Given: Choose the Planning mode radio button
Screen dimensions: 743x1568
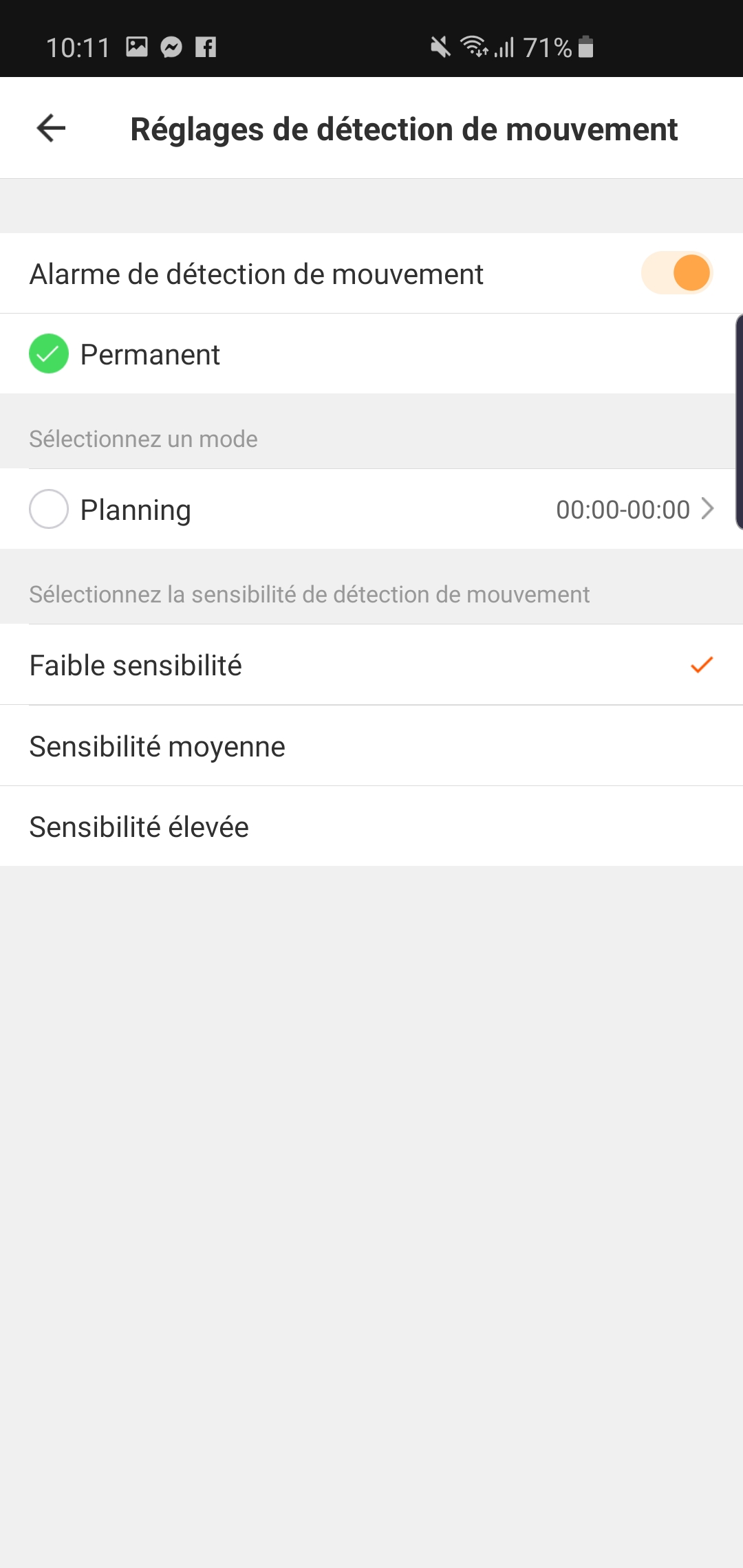Looking at the screenshot, I should (x=49, y=509).
